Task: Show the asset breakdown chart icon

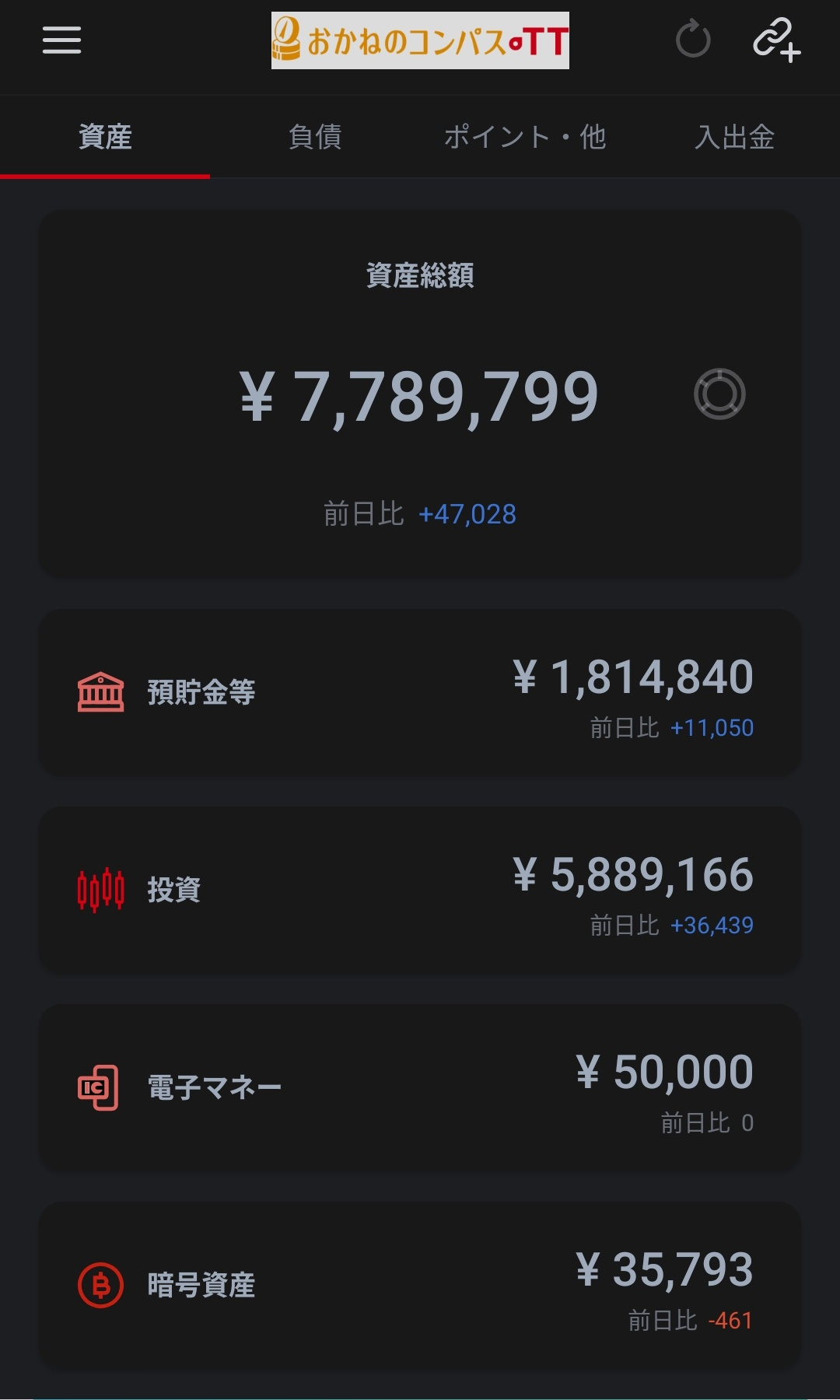Action: (719, 394)
